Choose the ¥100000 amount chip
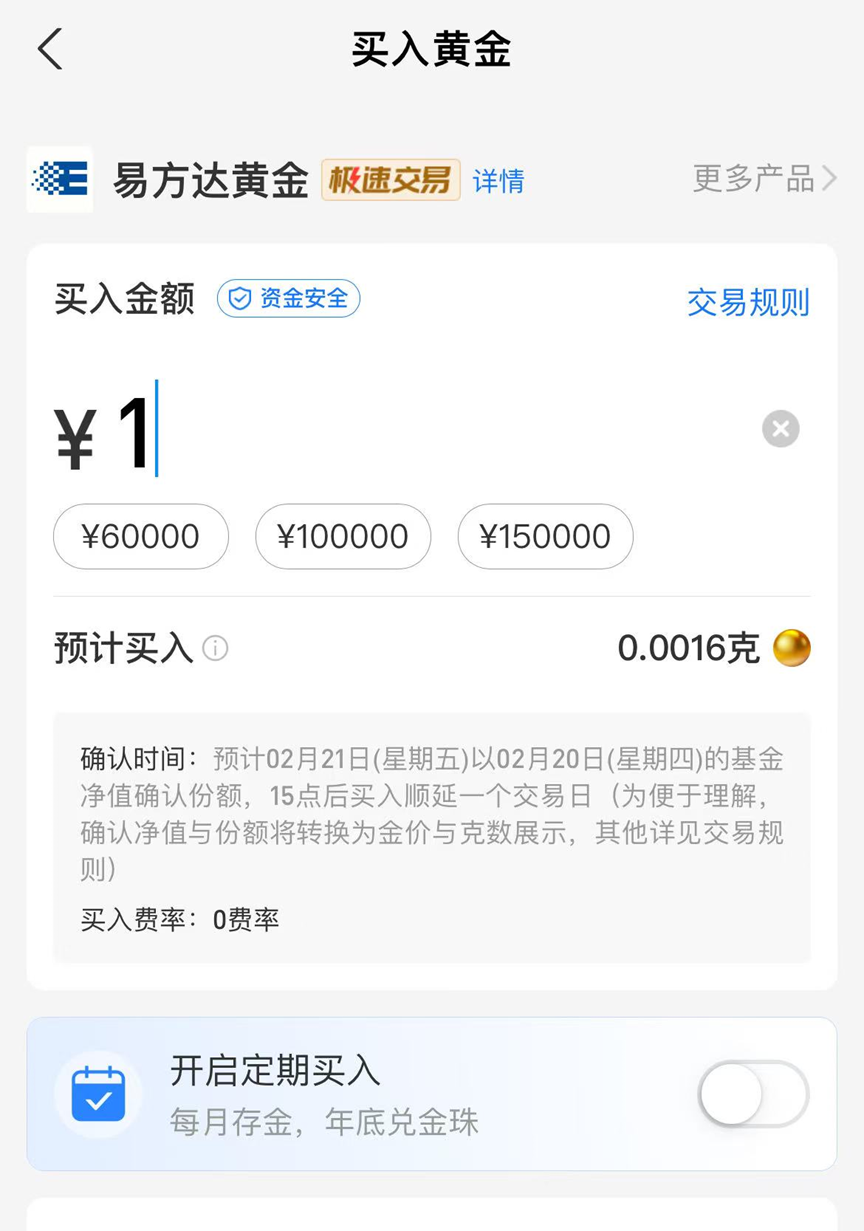Screen dimensions: 864x1231 343,537
